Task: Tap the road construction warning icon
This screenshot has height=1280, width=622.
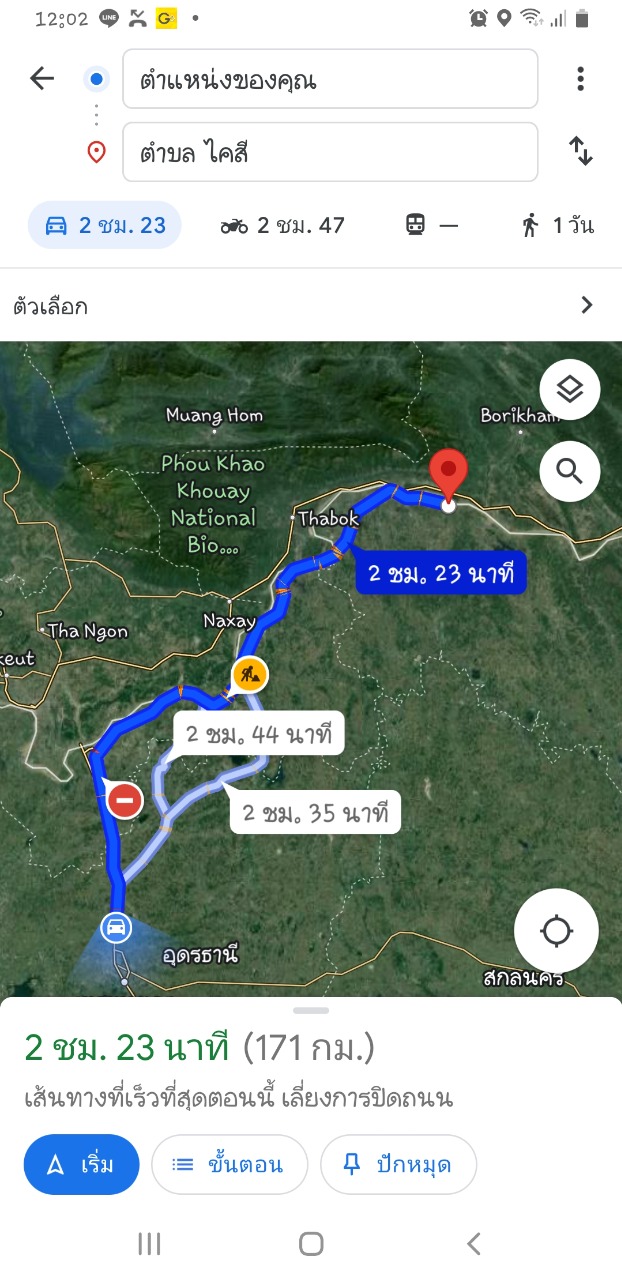Action: 251,675
